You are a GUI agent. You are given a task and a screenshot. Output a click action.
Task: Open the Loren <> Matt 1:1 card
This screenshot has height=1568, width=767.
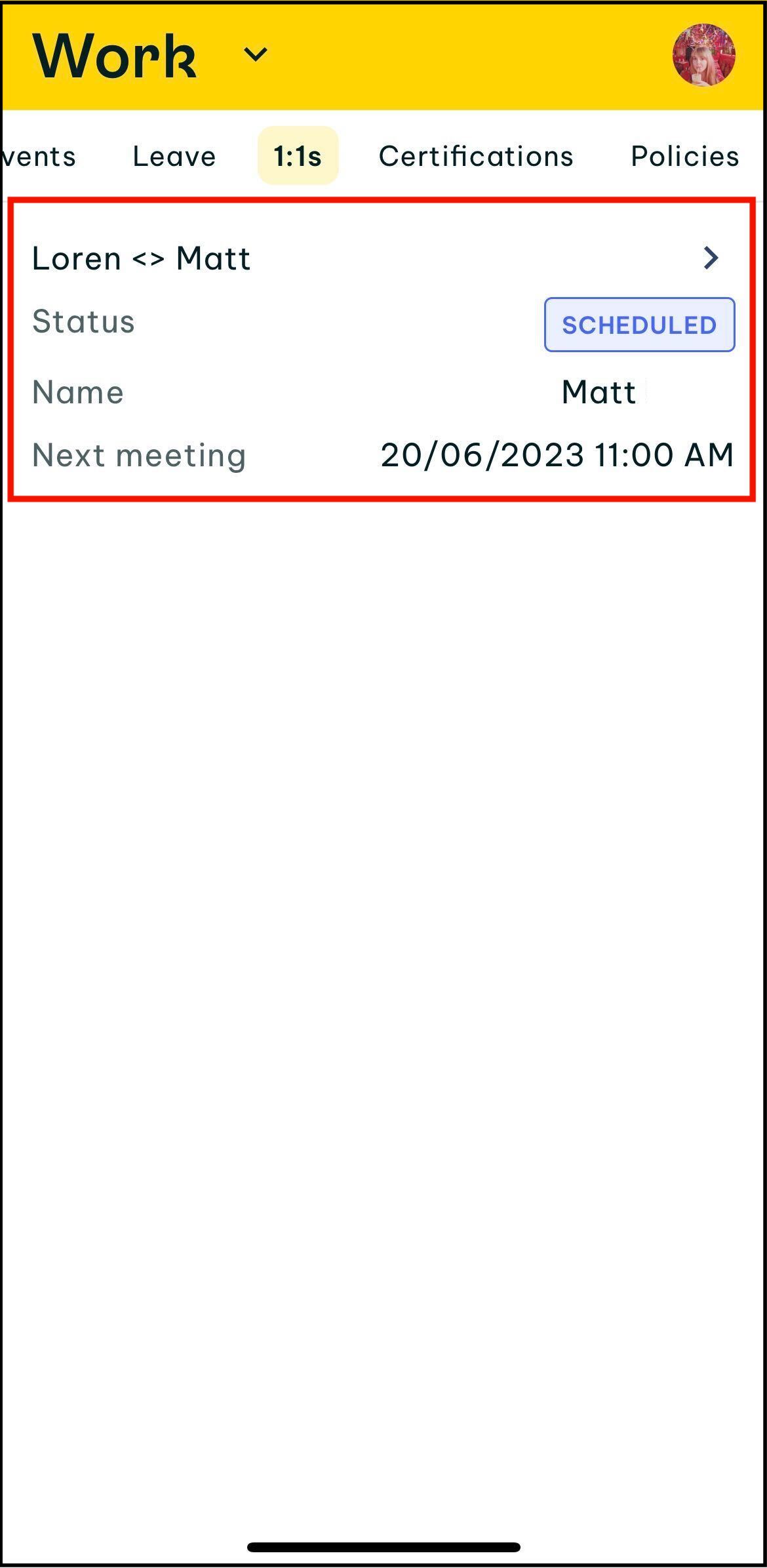click(382, 350)
